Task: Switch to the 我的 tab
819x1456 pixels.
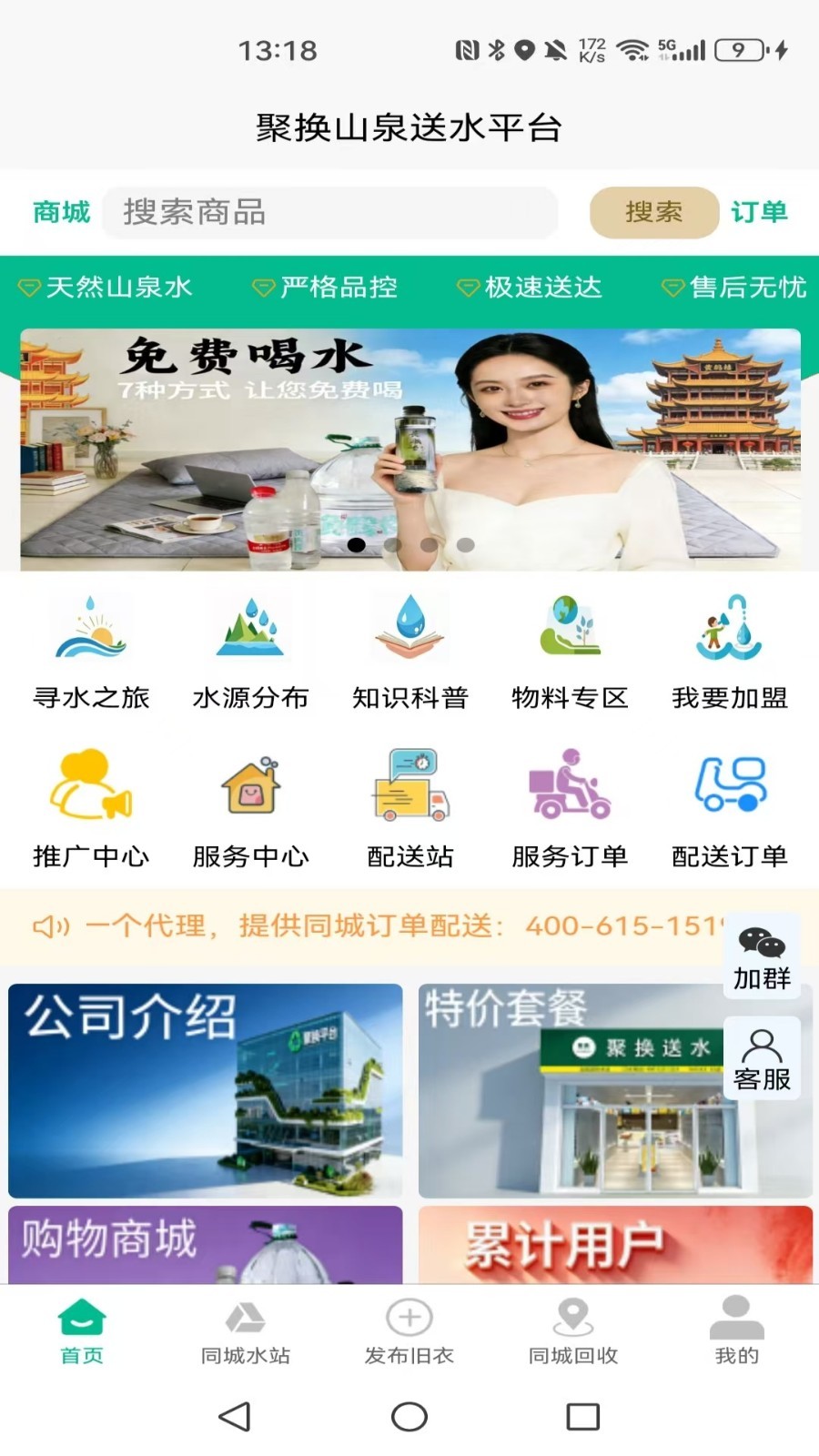Action: click(736, 1332)
